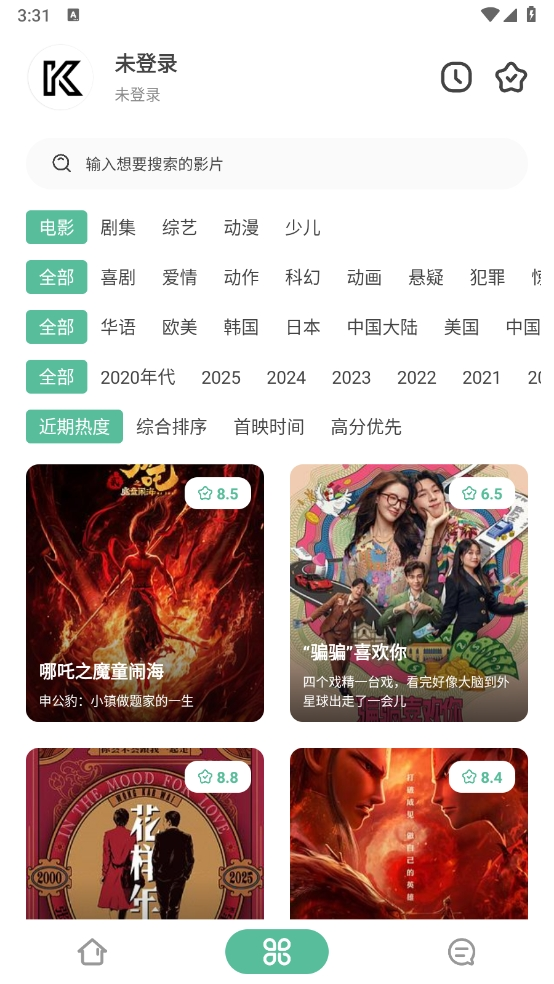554x984 pixels.
Task: Filter by 喜剧 genre
Action: click(118, 277)
